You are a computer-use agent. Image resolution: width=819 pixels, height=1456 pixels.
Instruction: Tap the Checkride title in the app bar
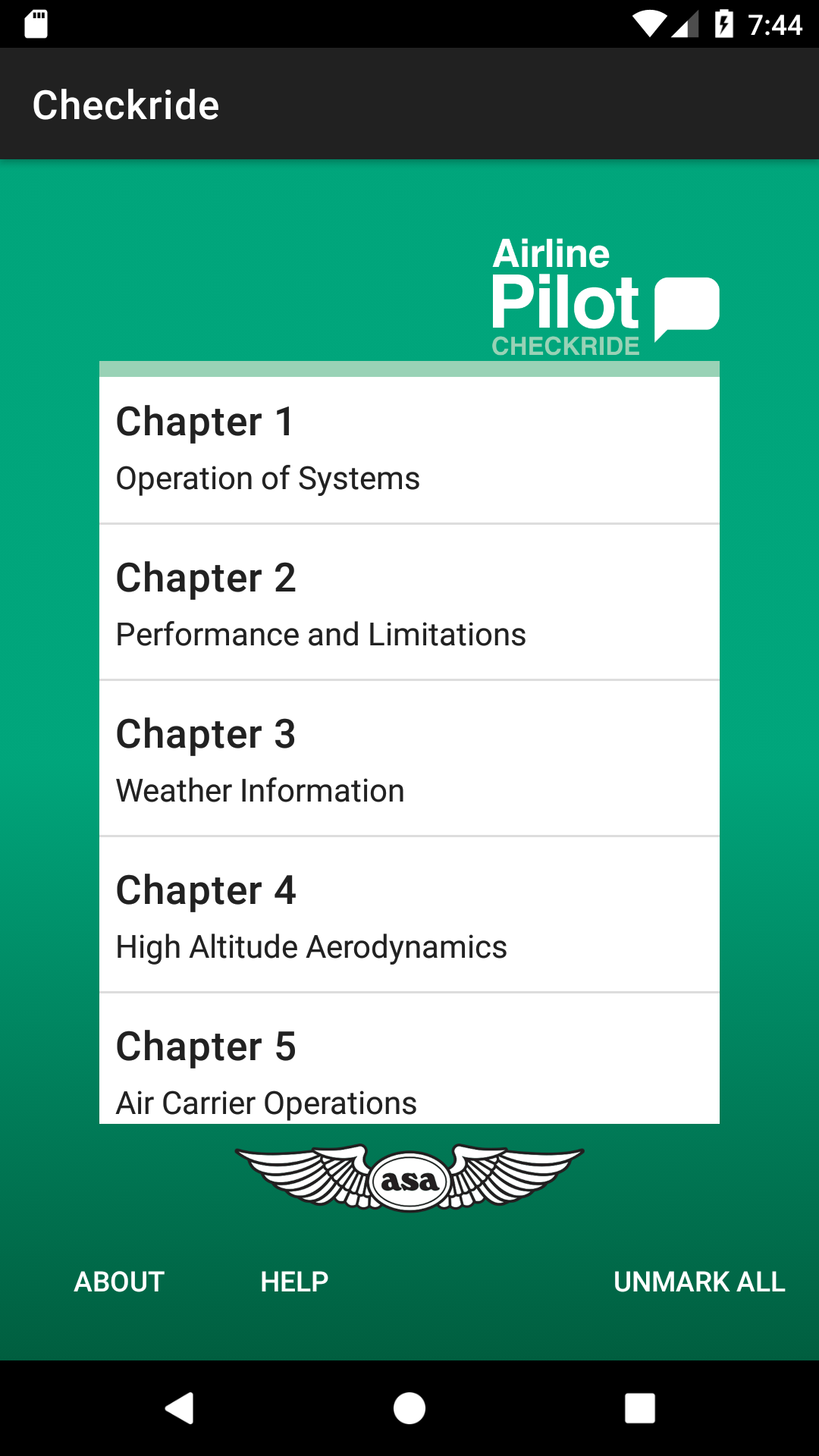pyautogui.click(x=126, y=104)
